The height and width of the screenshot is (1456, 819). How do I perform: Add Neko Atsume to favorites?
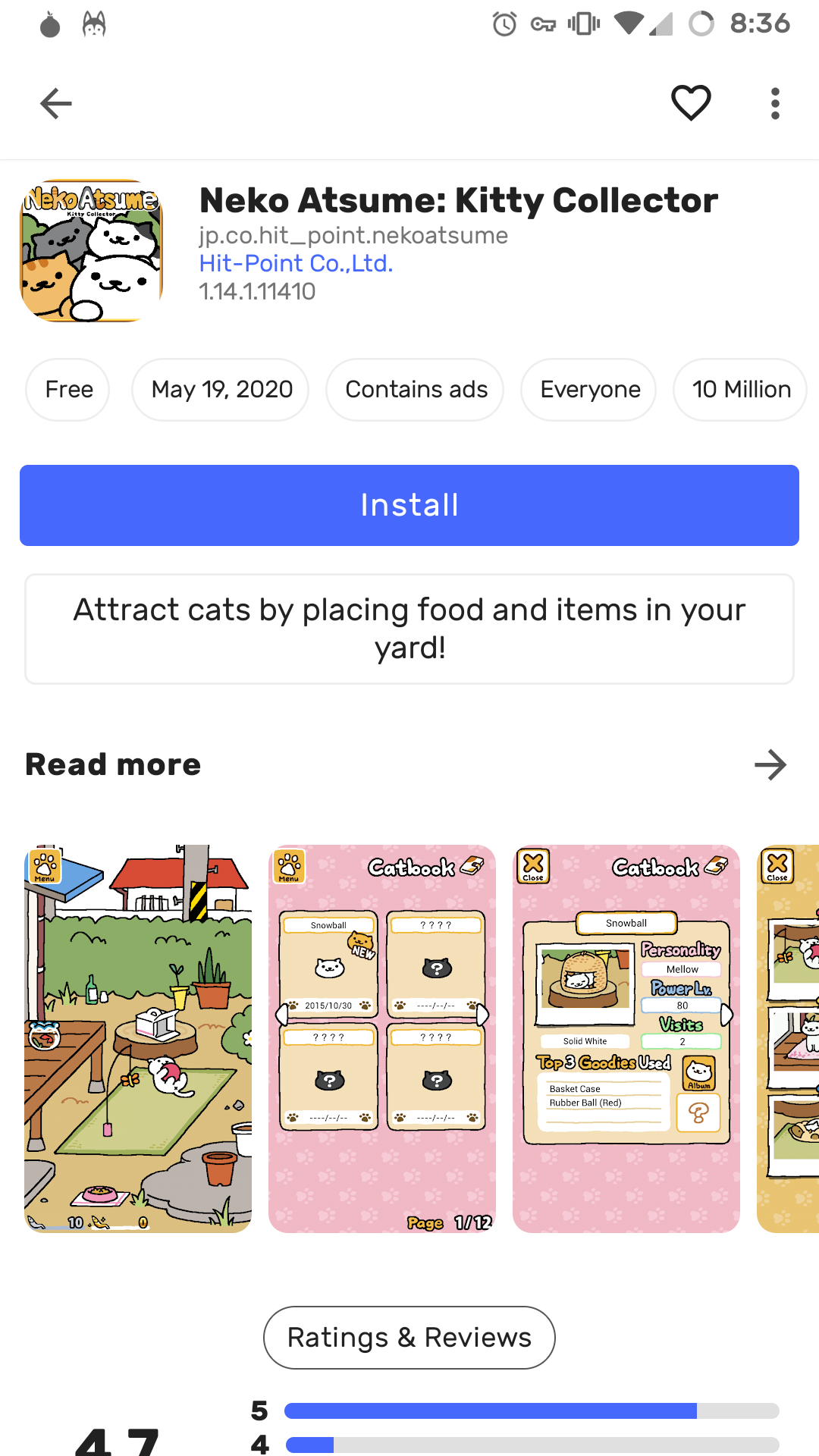coord(691,103)
